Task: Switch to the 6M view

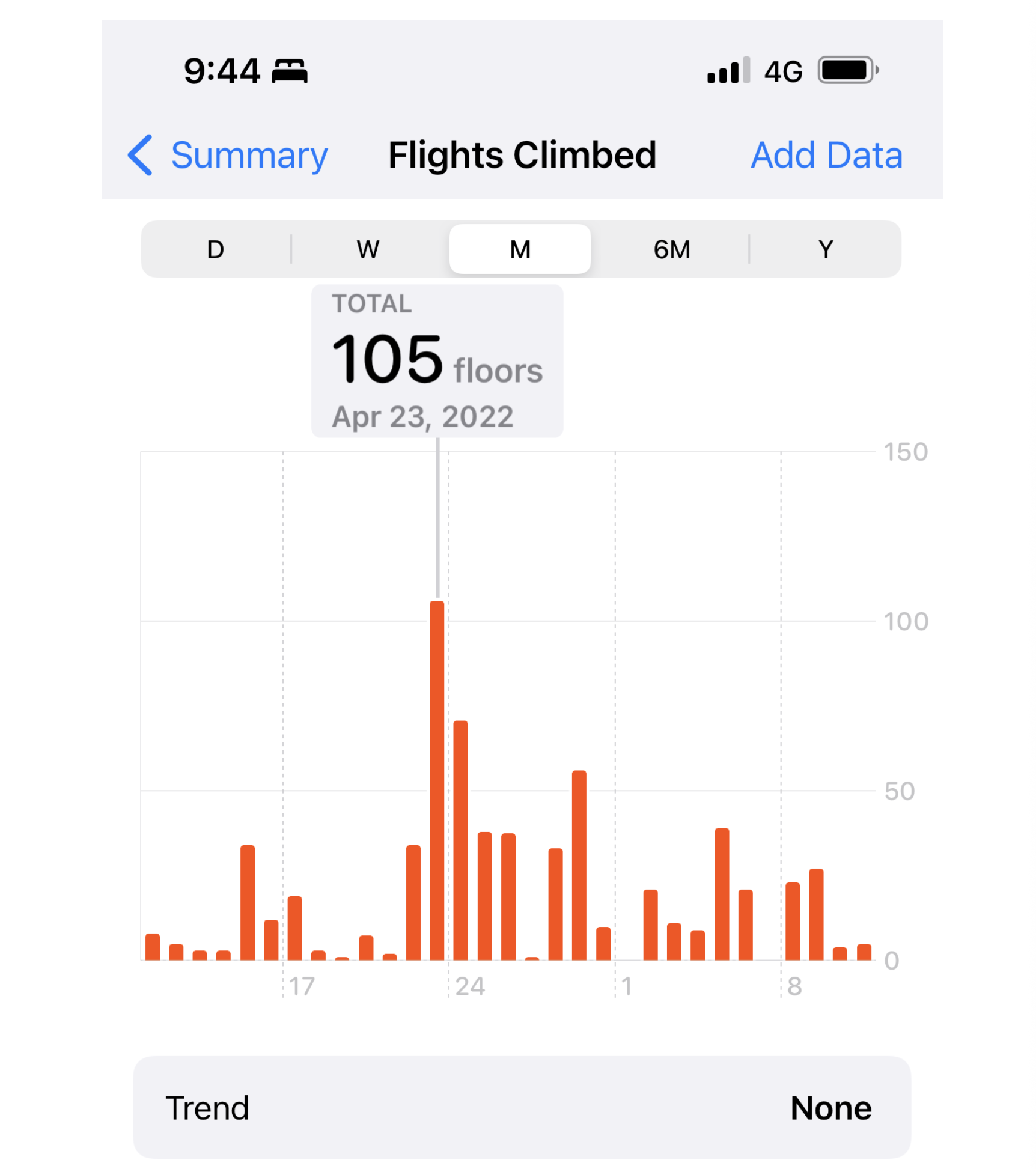Action: (x=671, y=249)
